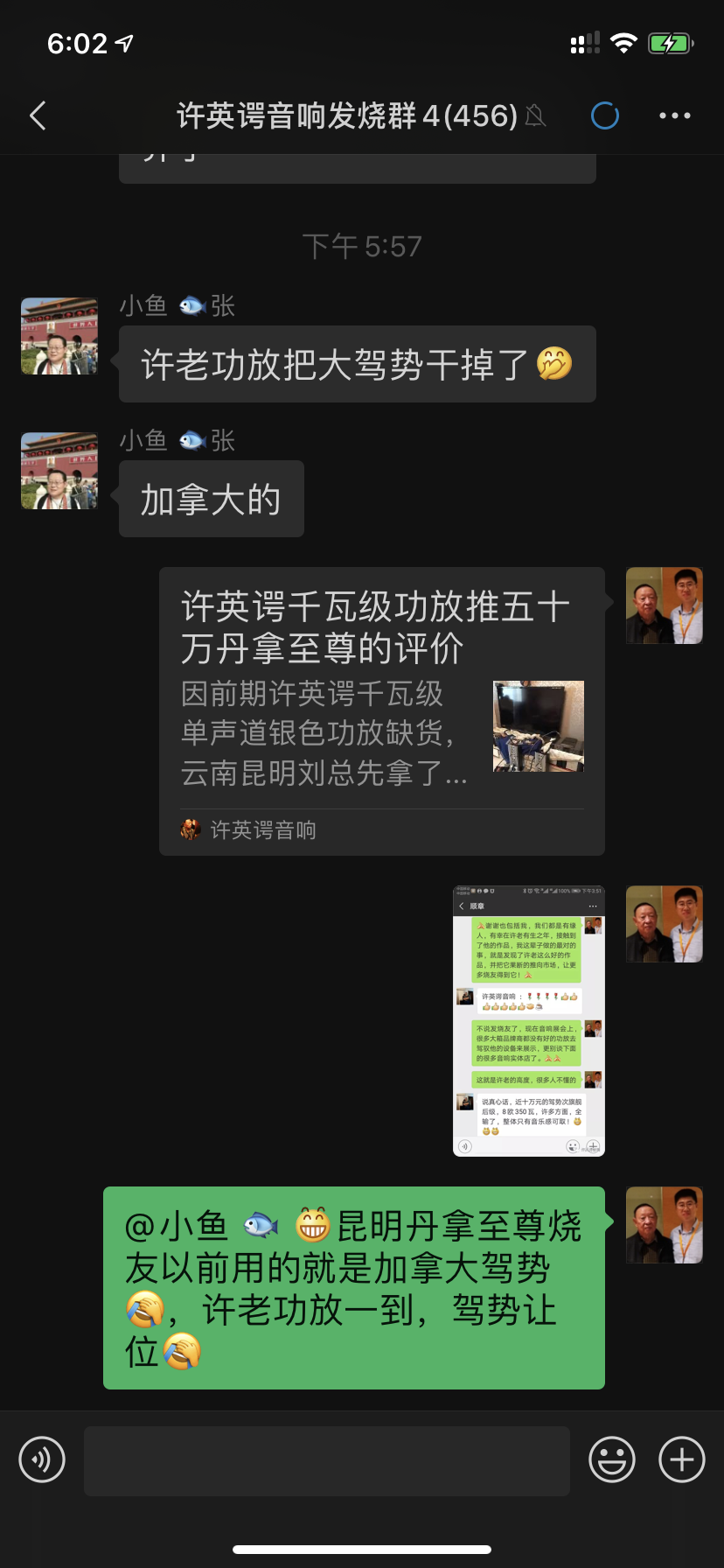Open the emoji sticker panel
Screen dimensions: 724x1568
[611, 1459]
